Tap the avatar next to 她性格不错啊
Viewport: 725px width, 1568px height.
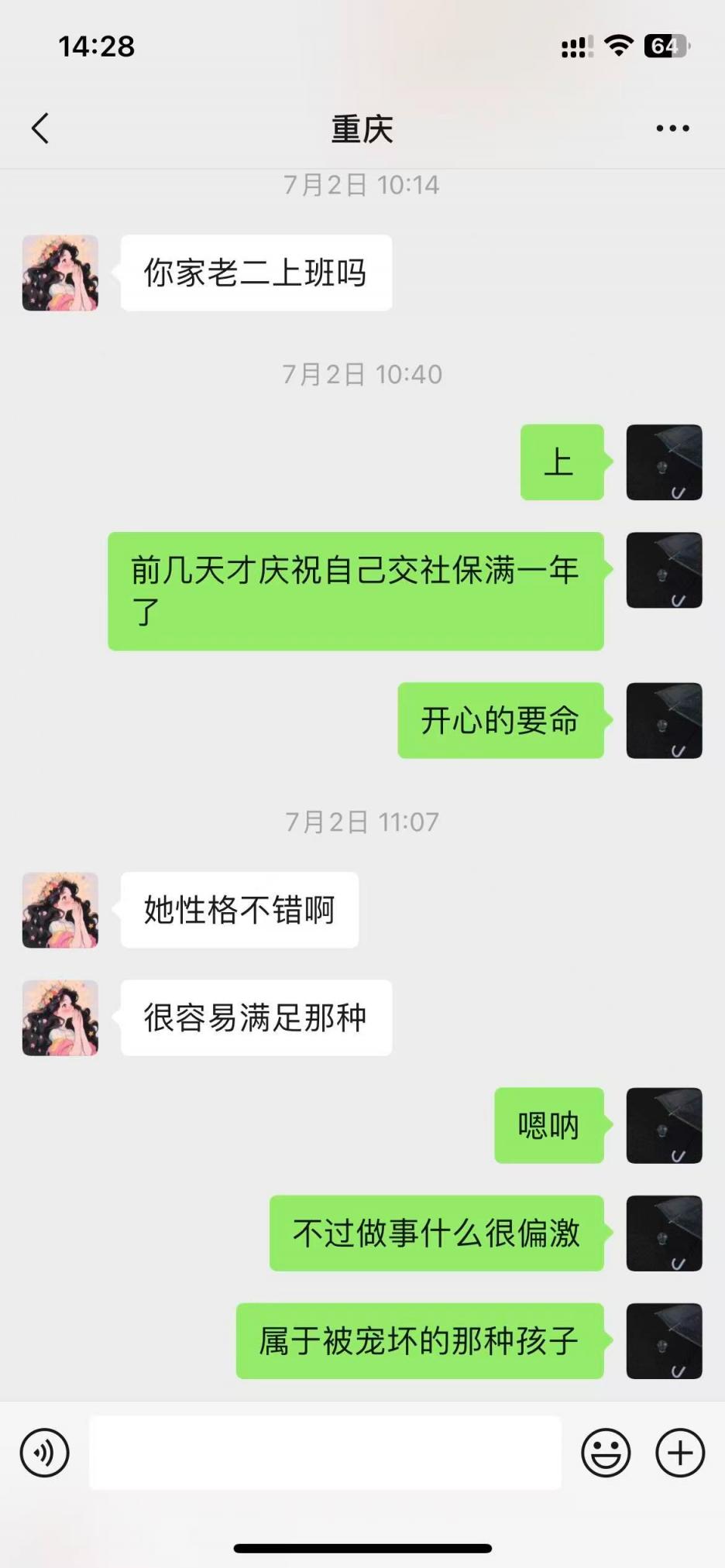(x=60, y=910)
